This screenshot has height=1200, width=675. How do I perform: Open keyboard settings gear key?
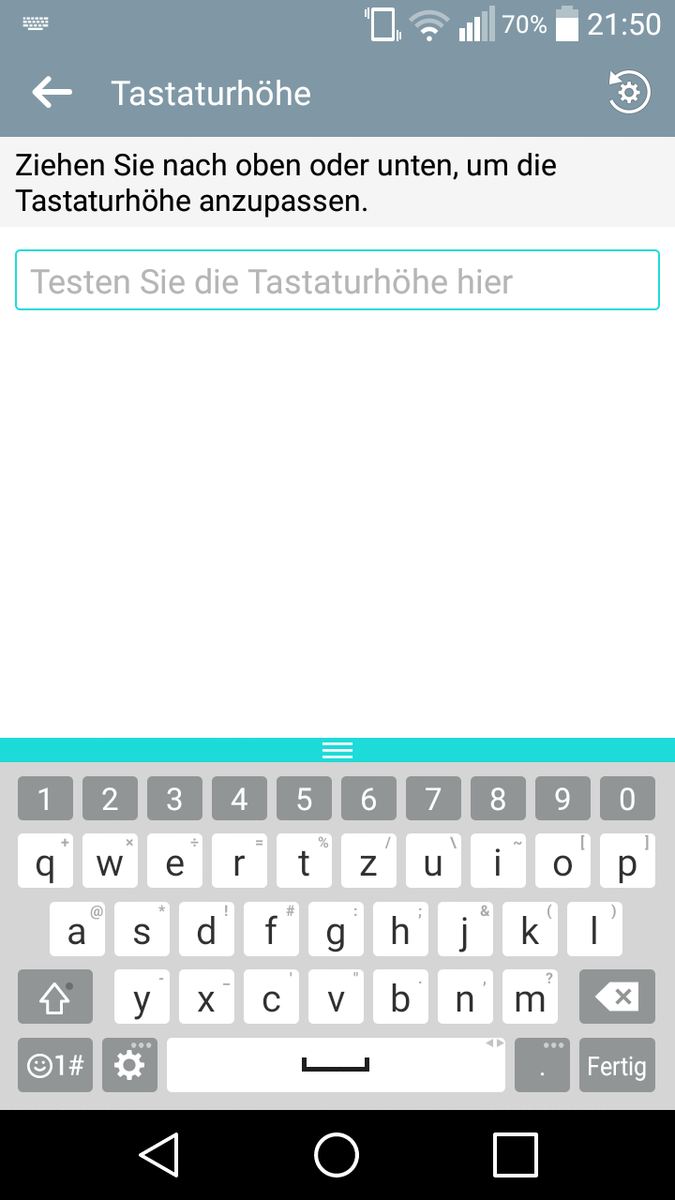click(130, 1066)
